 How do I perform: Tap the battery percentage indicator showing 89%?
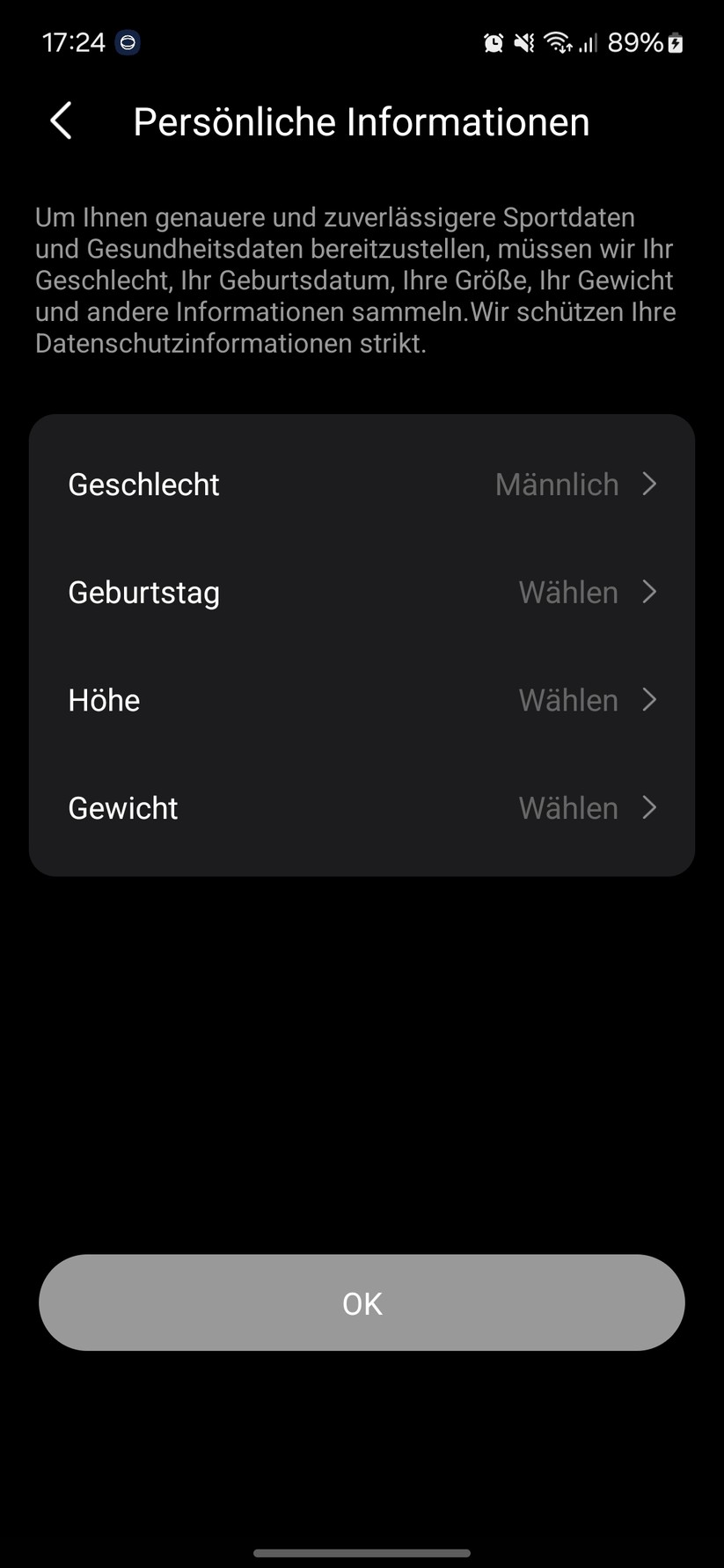[x=635, y=42]
